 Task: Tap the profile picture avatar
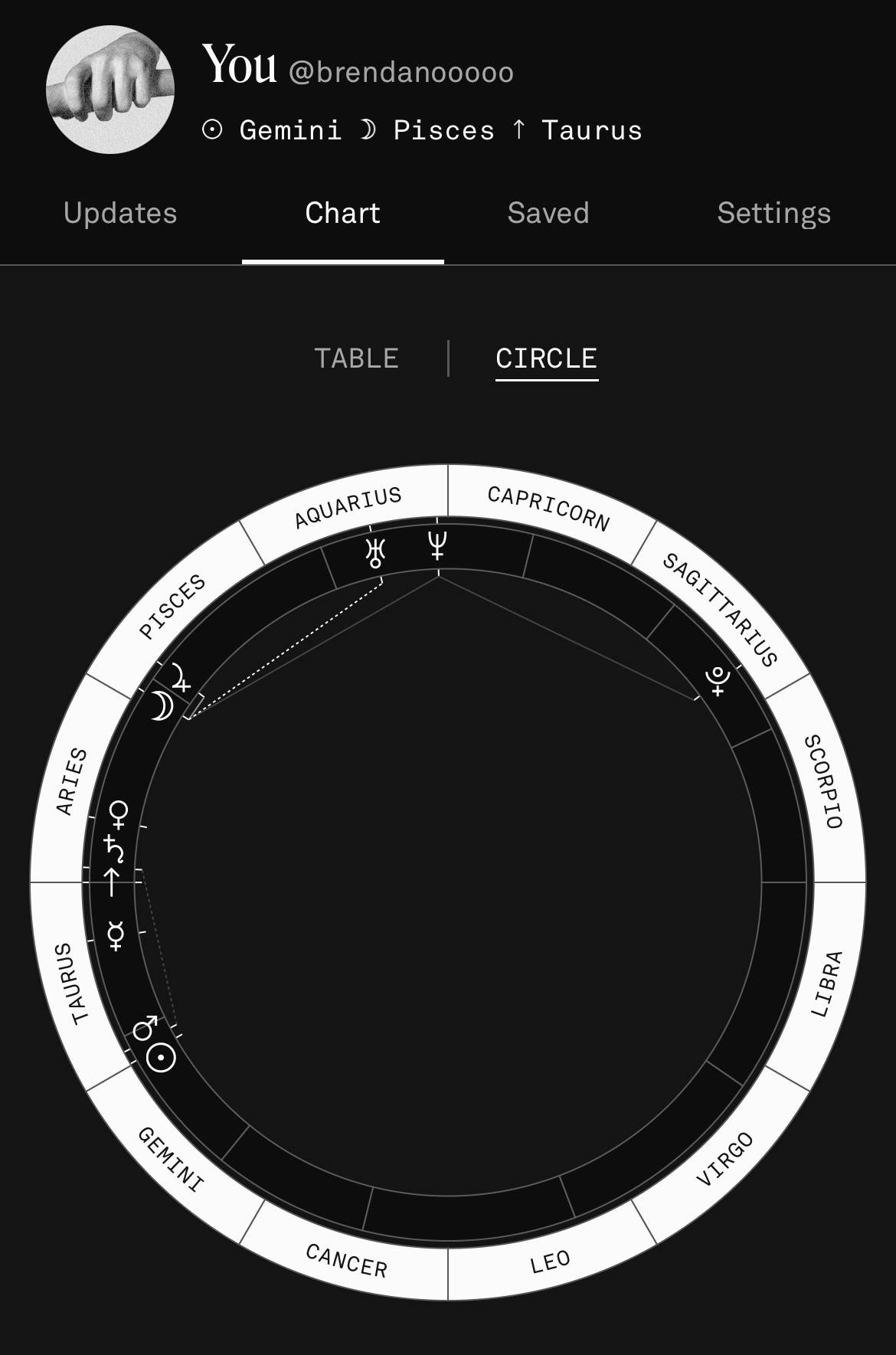point(110,89)
